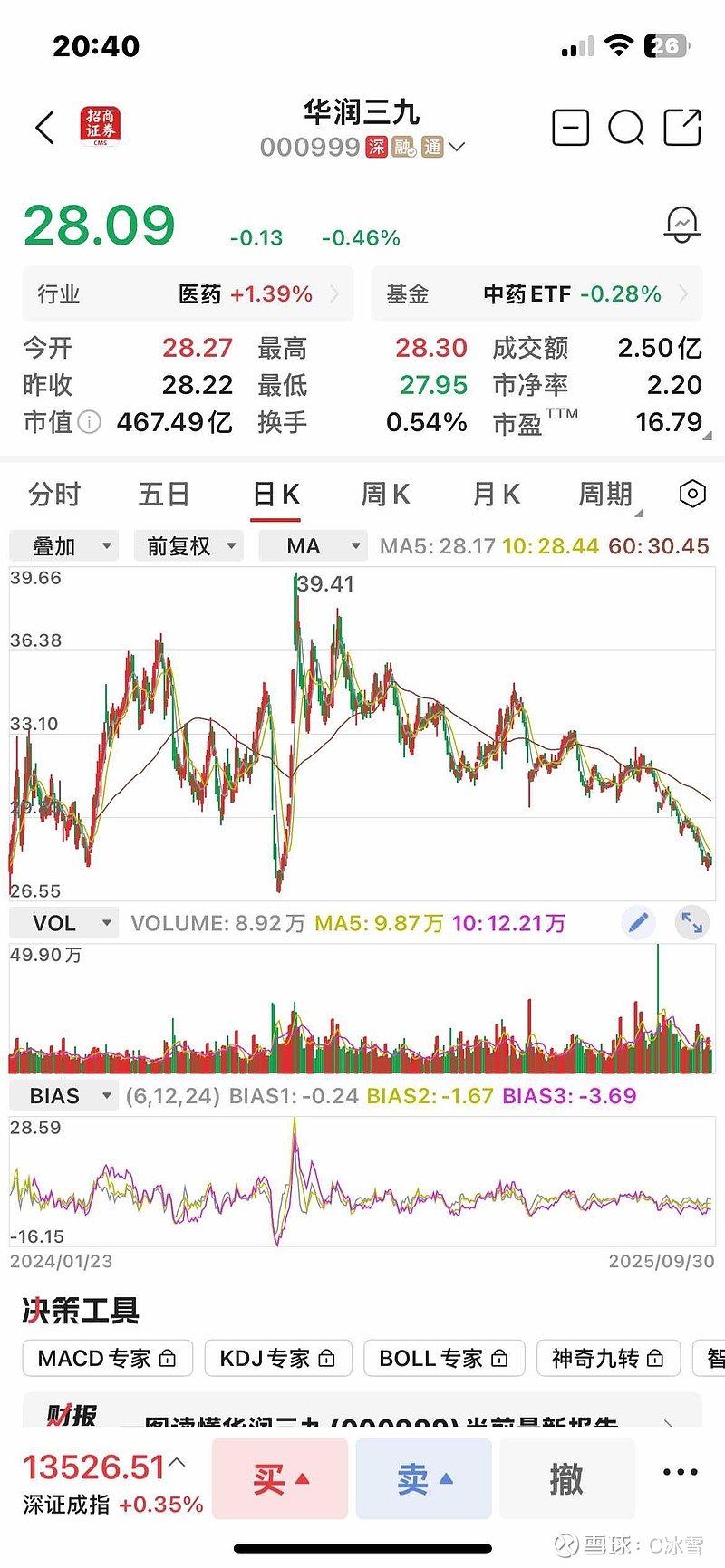The image size is (725, 1568).
Task: Open the 中药ETF fund row
Action: 536,294
